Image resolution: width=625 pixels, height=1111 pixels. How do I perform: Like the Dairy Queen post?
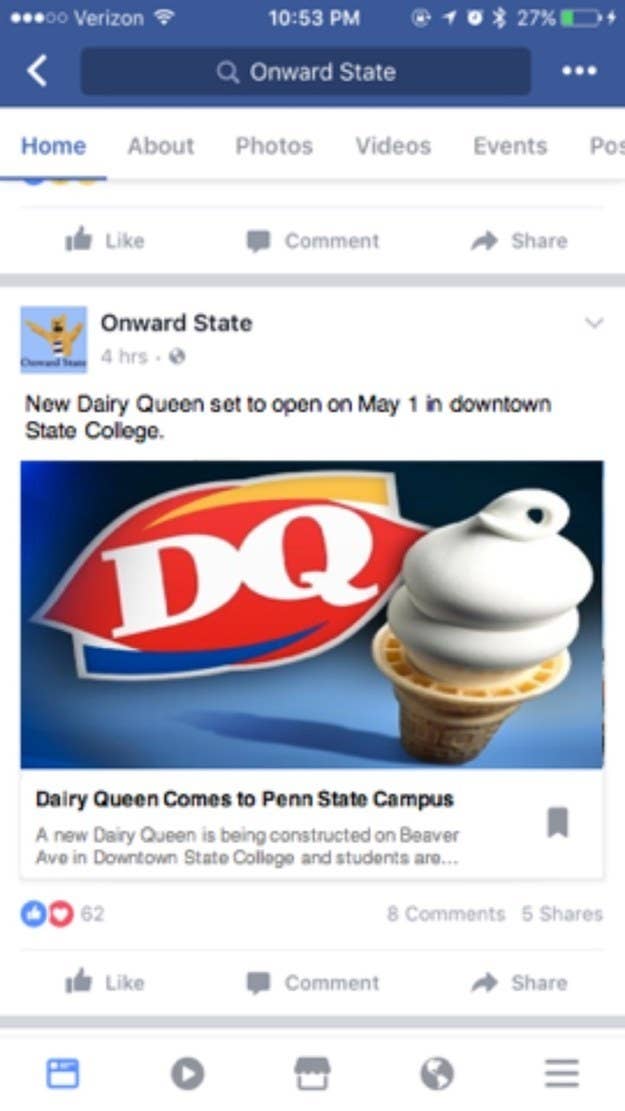104,982
